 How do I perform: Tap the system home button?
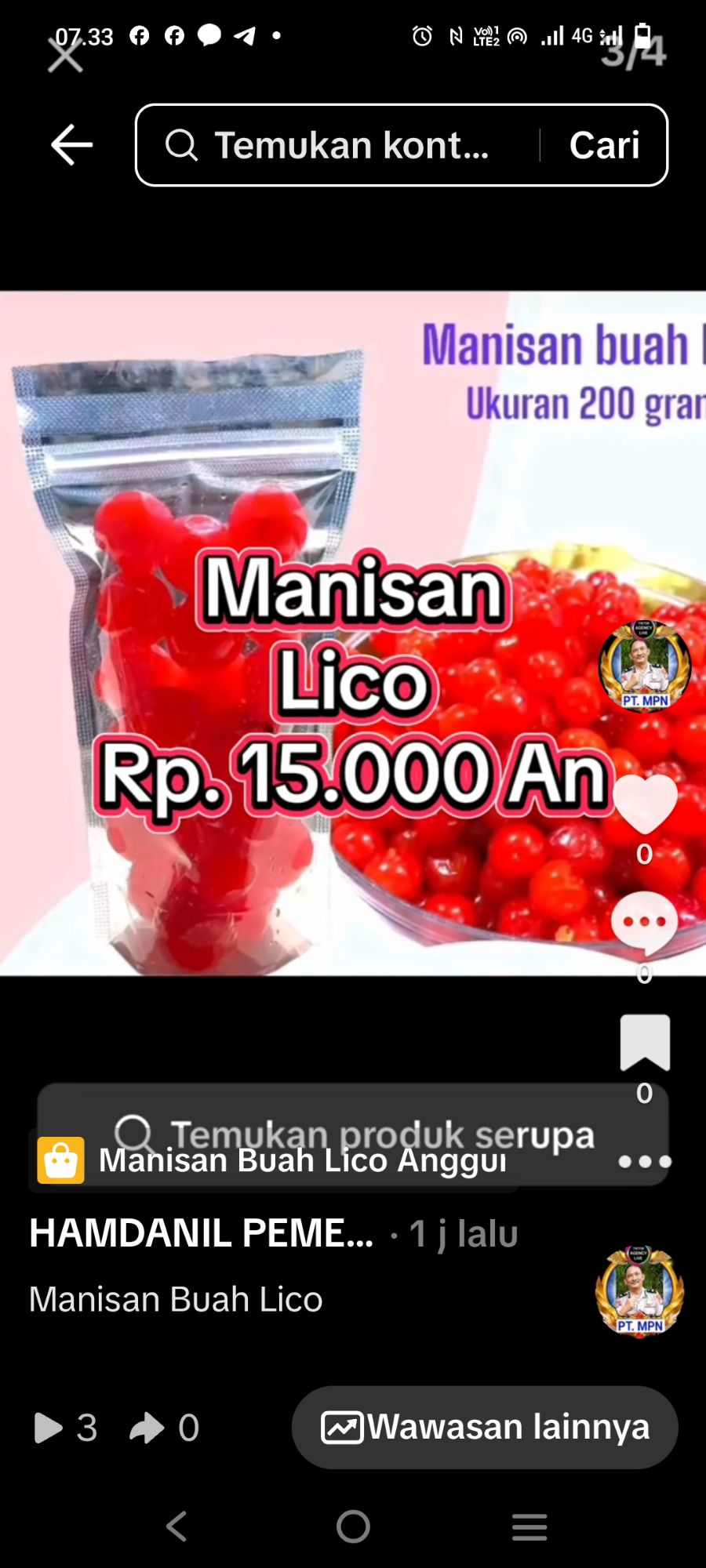tap(353, 1526)
